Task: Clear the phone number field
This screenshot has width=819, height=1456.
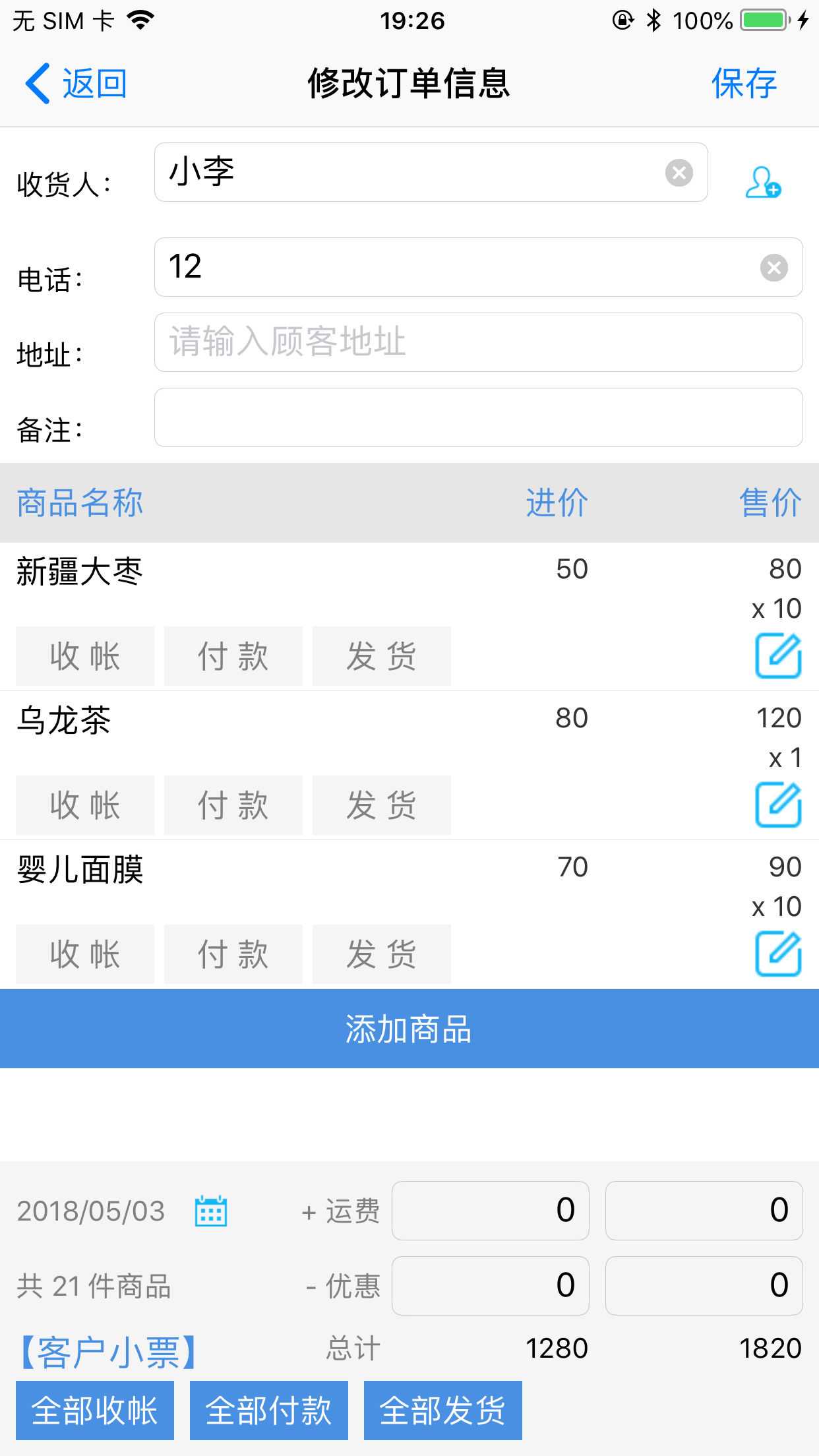Action: coord(773,268)
